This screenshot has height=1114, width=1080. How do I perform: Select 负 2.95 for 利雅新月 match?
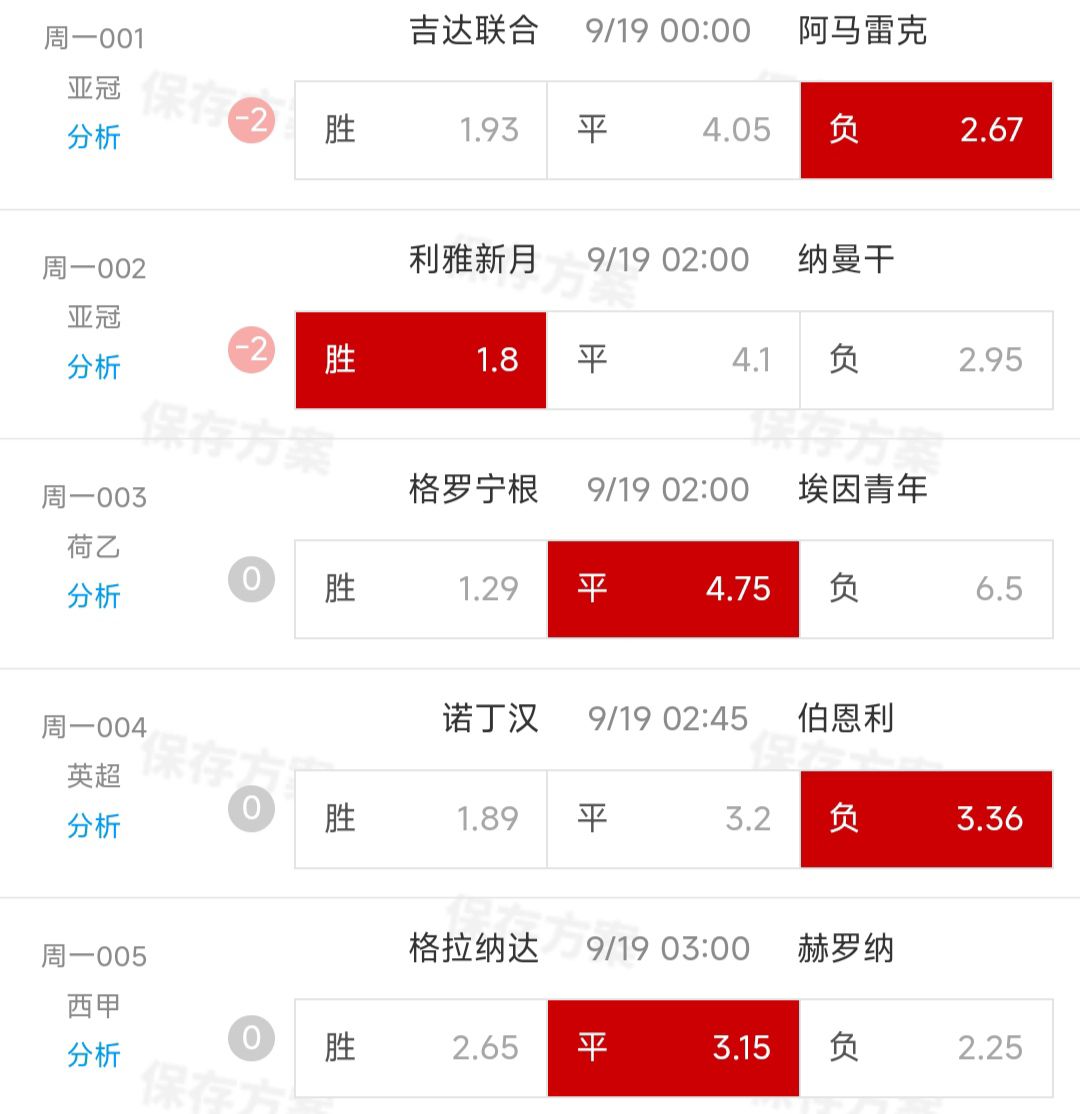point(926,360)
